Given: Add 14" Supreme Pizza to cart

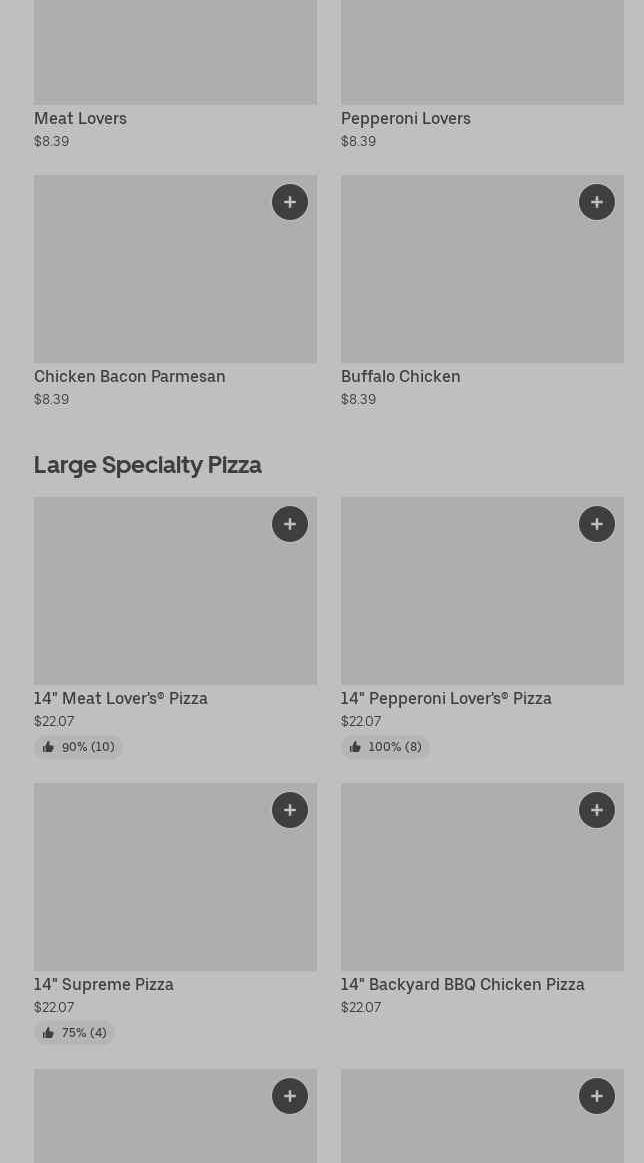Looking at the screenshot, I should click(x=290, y=810).
